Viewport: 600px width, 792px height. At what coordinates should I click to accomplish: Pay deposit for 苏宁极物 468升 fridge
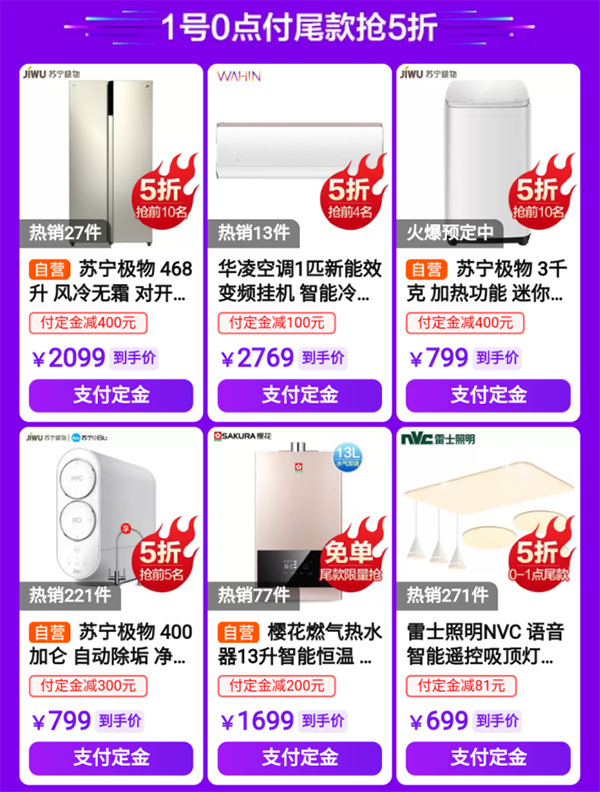(111, 395)
